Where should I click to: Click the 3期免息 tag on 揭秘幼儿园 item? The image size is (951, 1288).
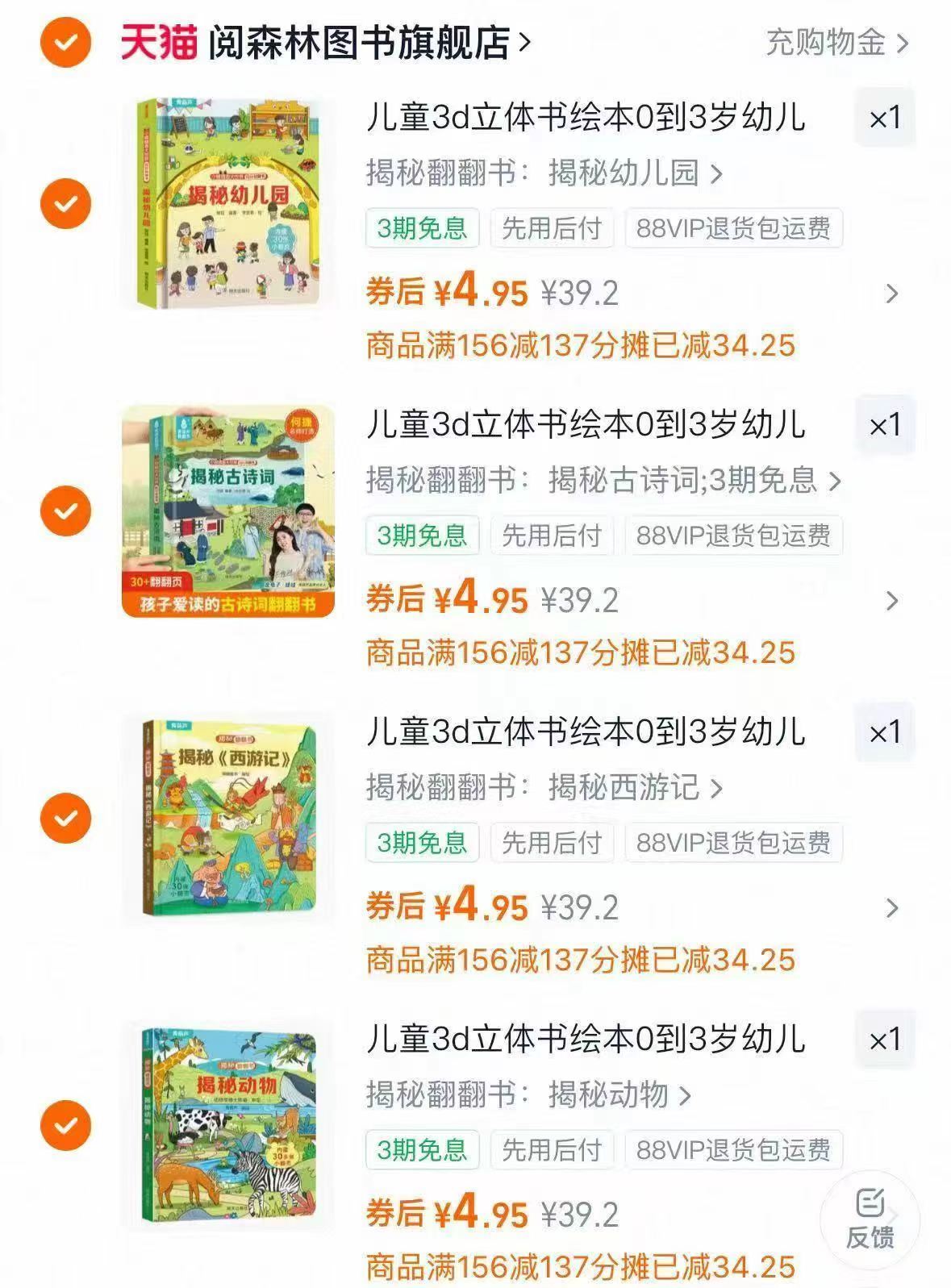tap(421, 230)
